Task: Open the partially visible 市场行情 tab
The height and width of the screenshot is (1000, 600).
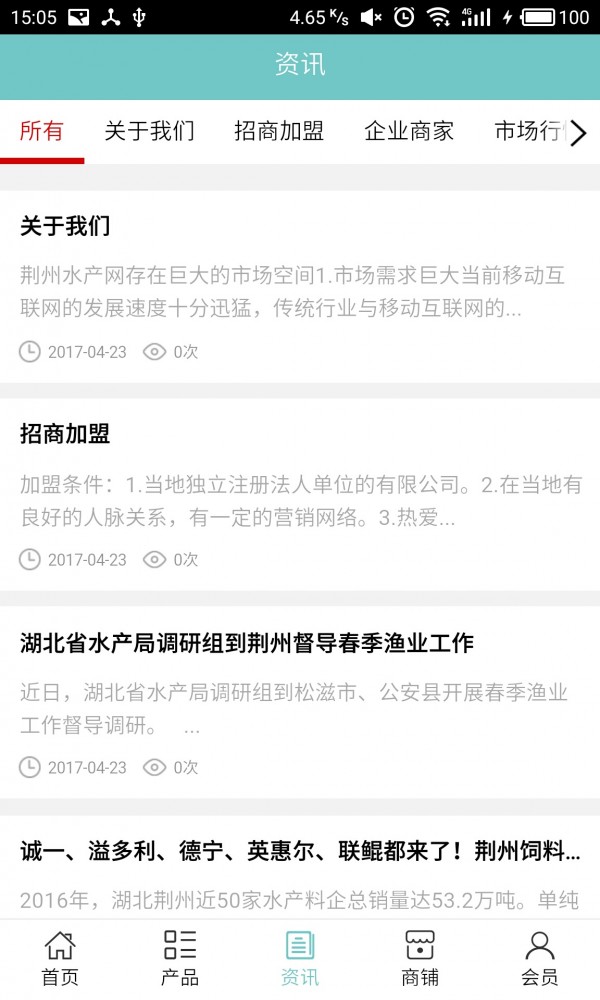Action: point(528,131)
